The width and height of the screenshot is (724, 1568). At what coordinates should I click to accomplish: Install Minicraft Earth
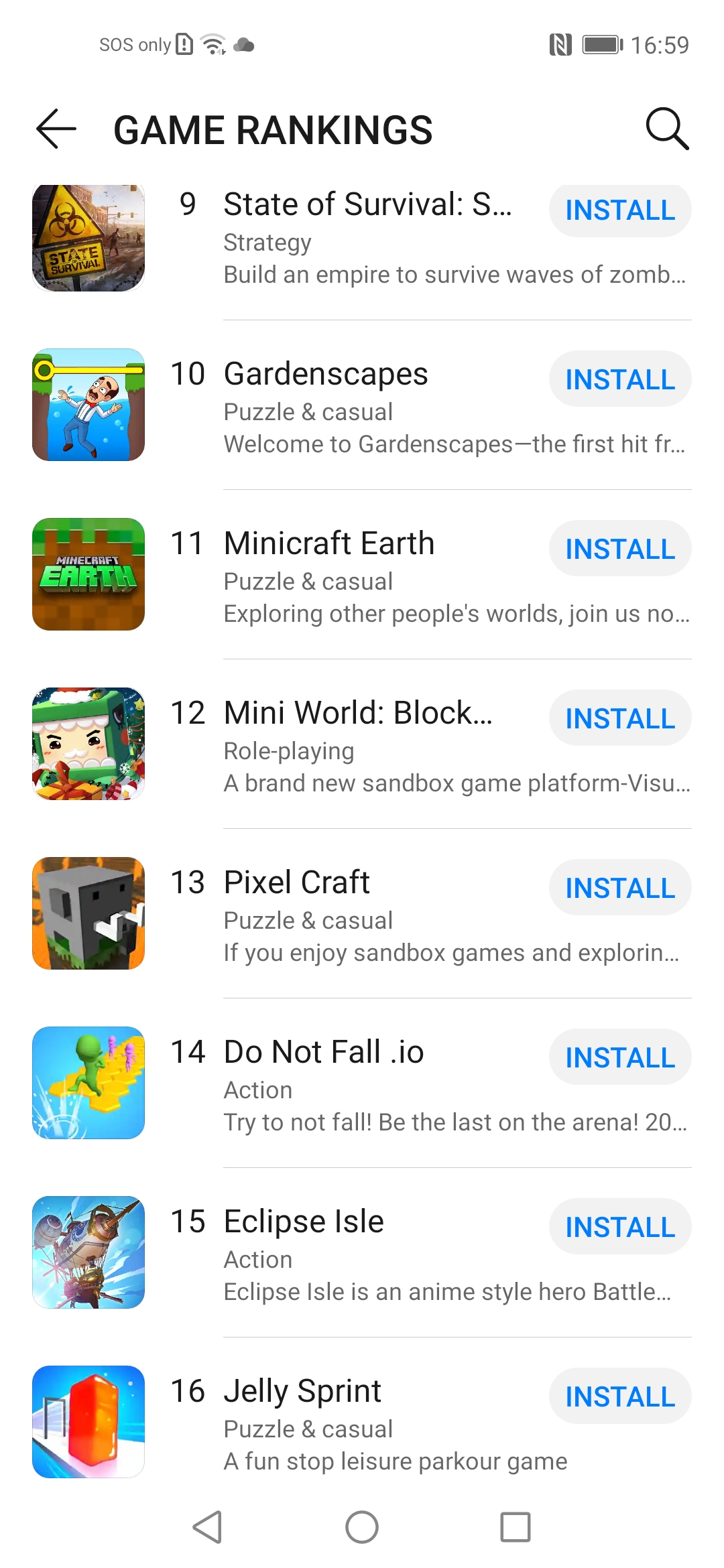[620, 549]
